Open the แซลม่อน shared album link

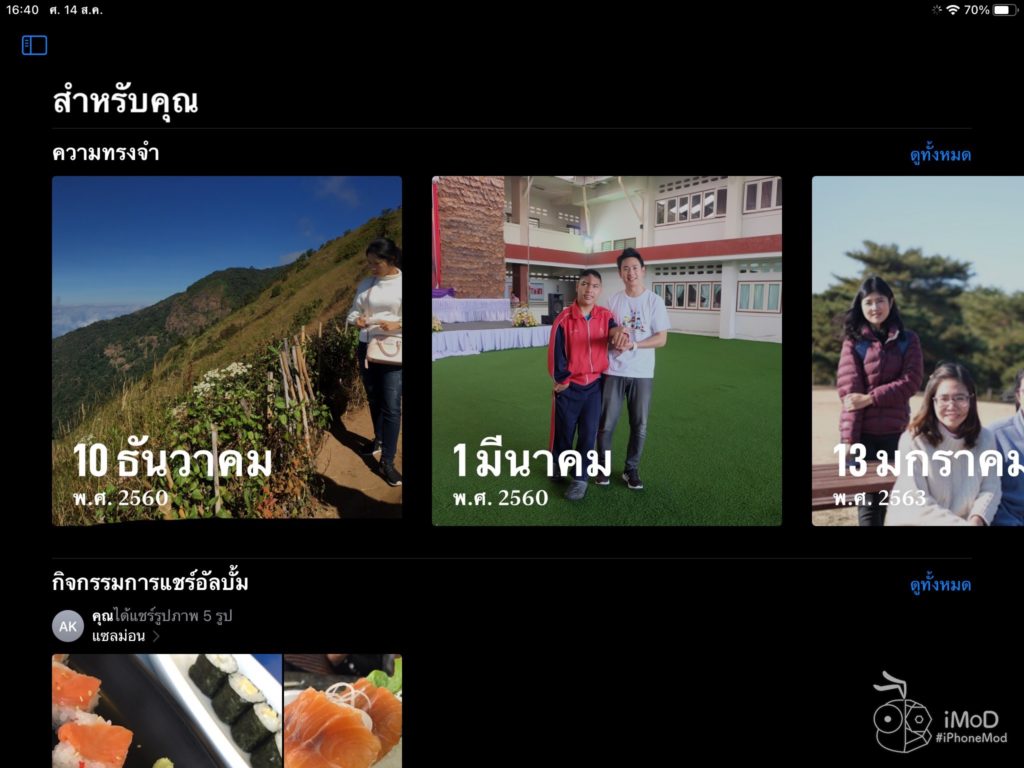tap(124, 636)
